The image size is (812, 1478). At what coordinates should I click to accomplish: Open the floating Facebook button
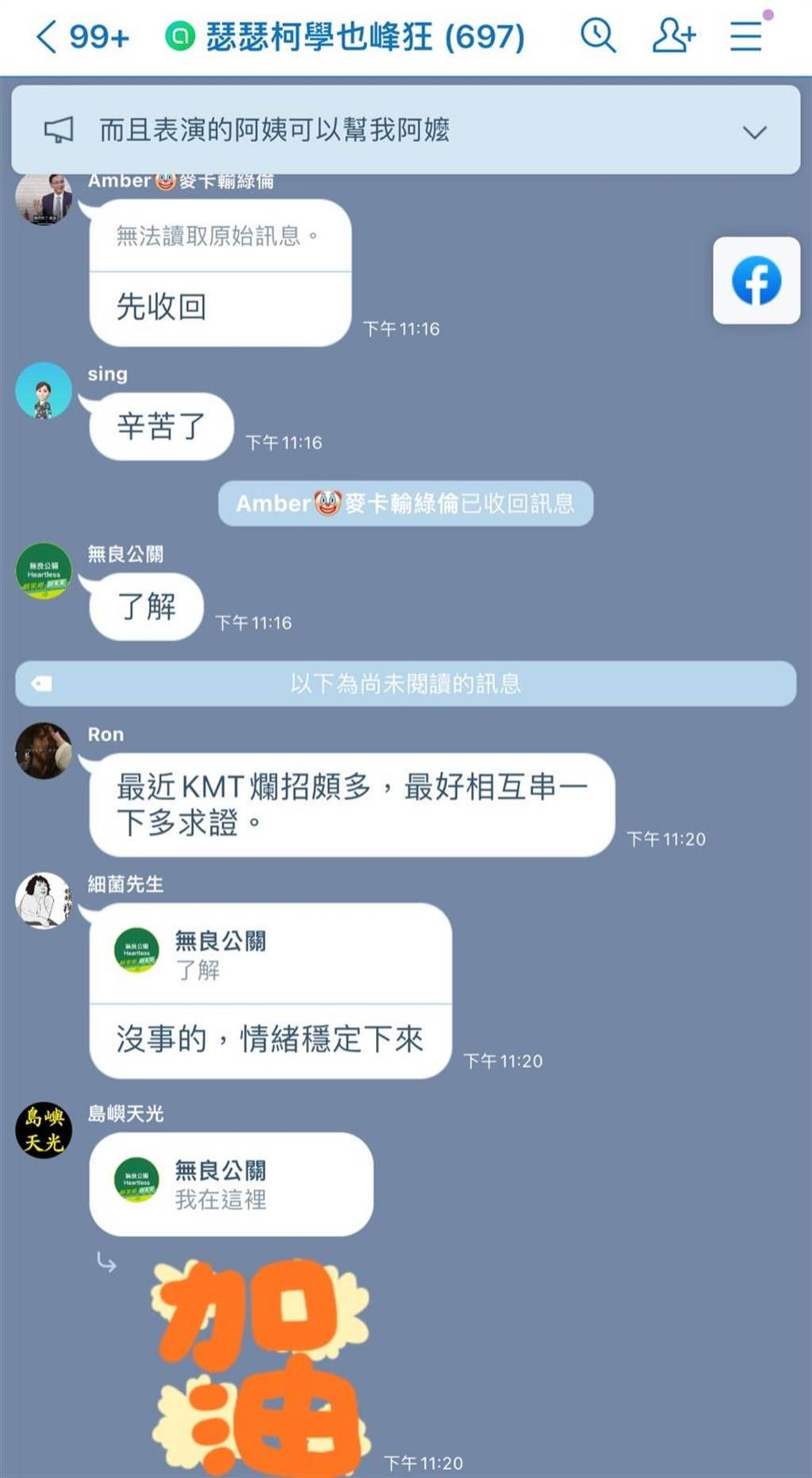pyautogui.click(x=756, y=281)
